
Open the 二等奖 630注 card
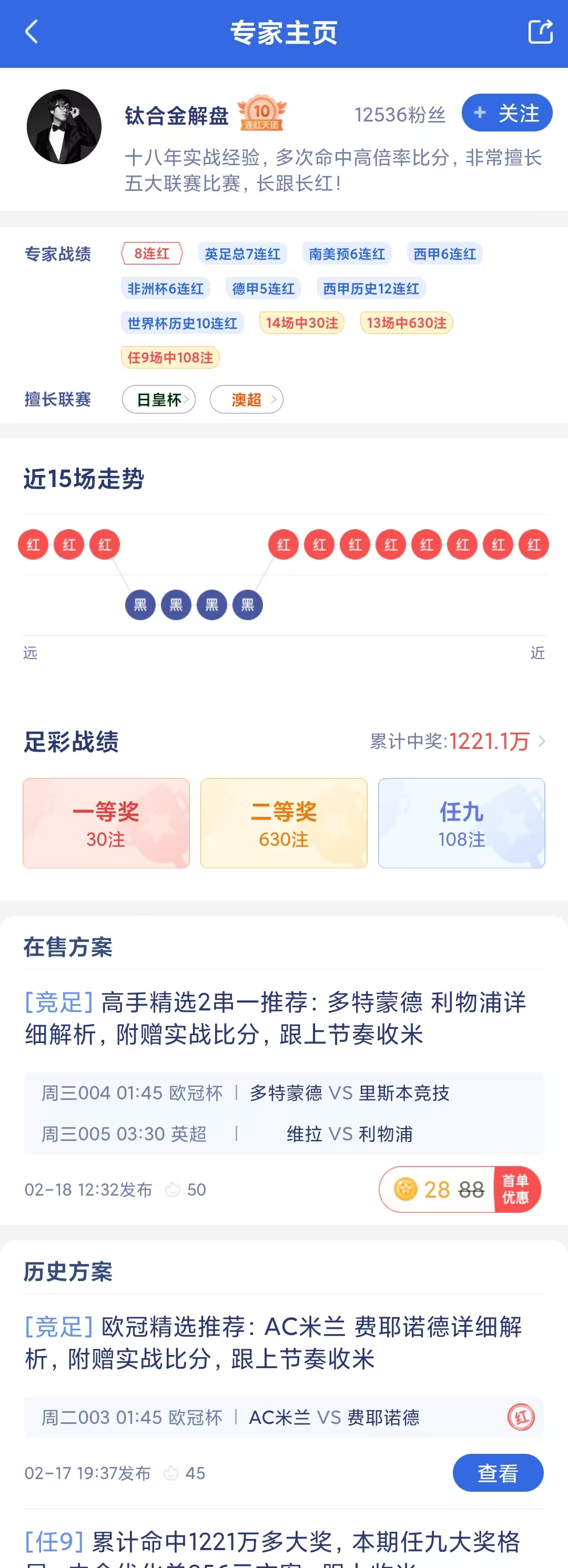(283, 822)
